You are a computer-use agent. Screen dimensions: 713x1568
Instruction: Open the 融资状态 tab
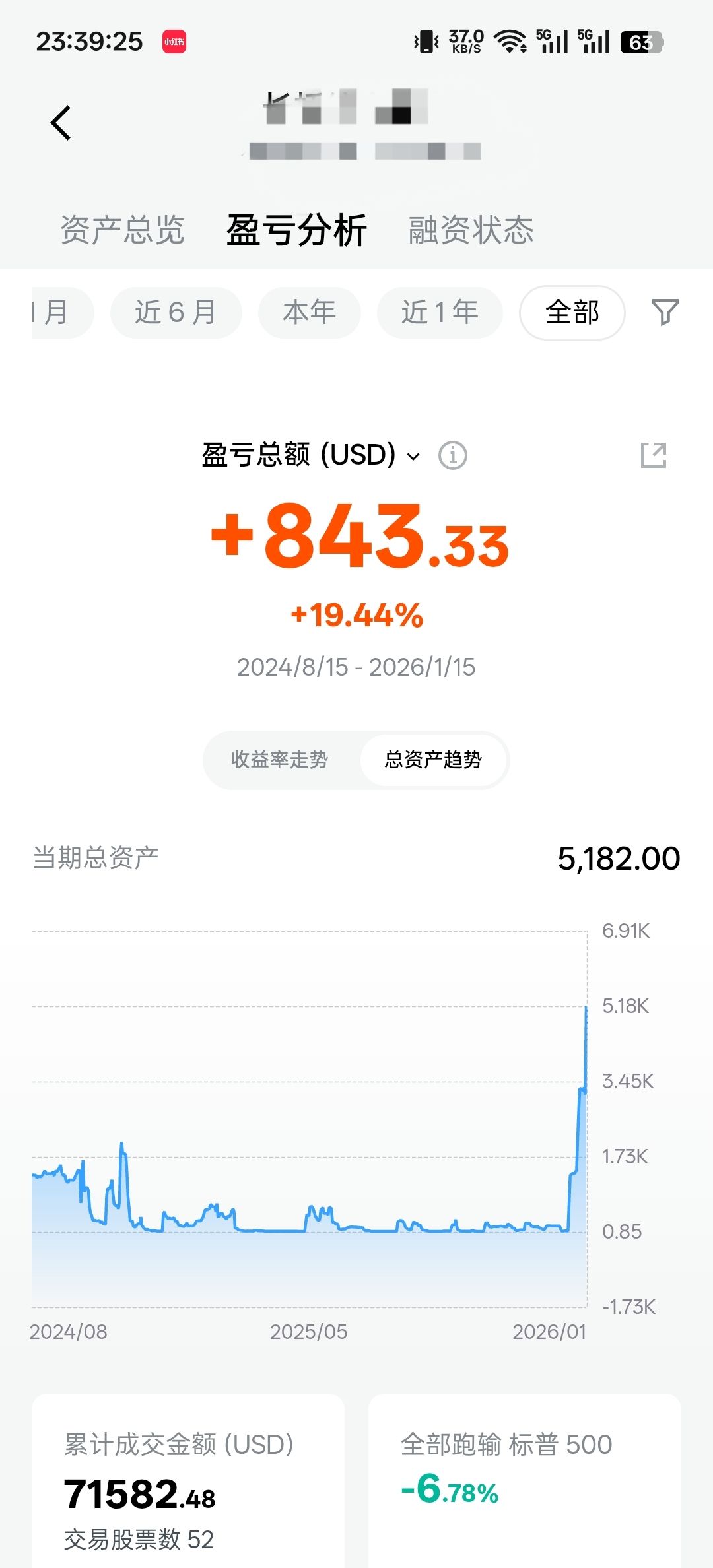tap(471, 230)
